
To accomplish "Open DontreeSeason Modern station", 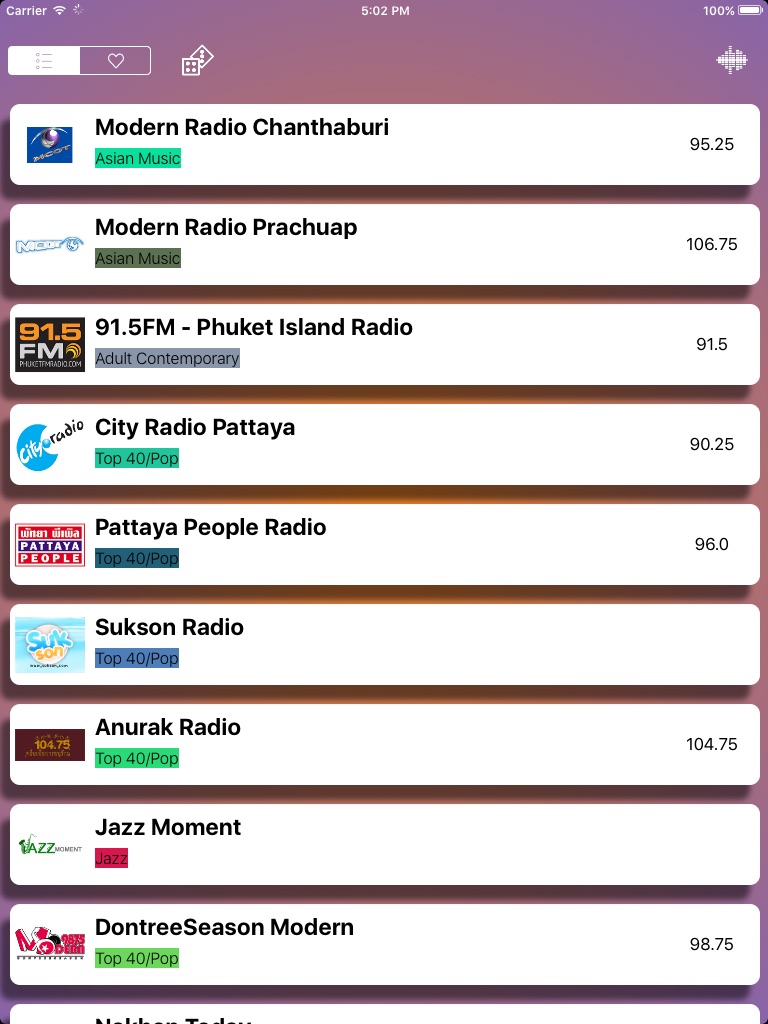I will [385, 944].
